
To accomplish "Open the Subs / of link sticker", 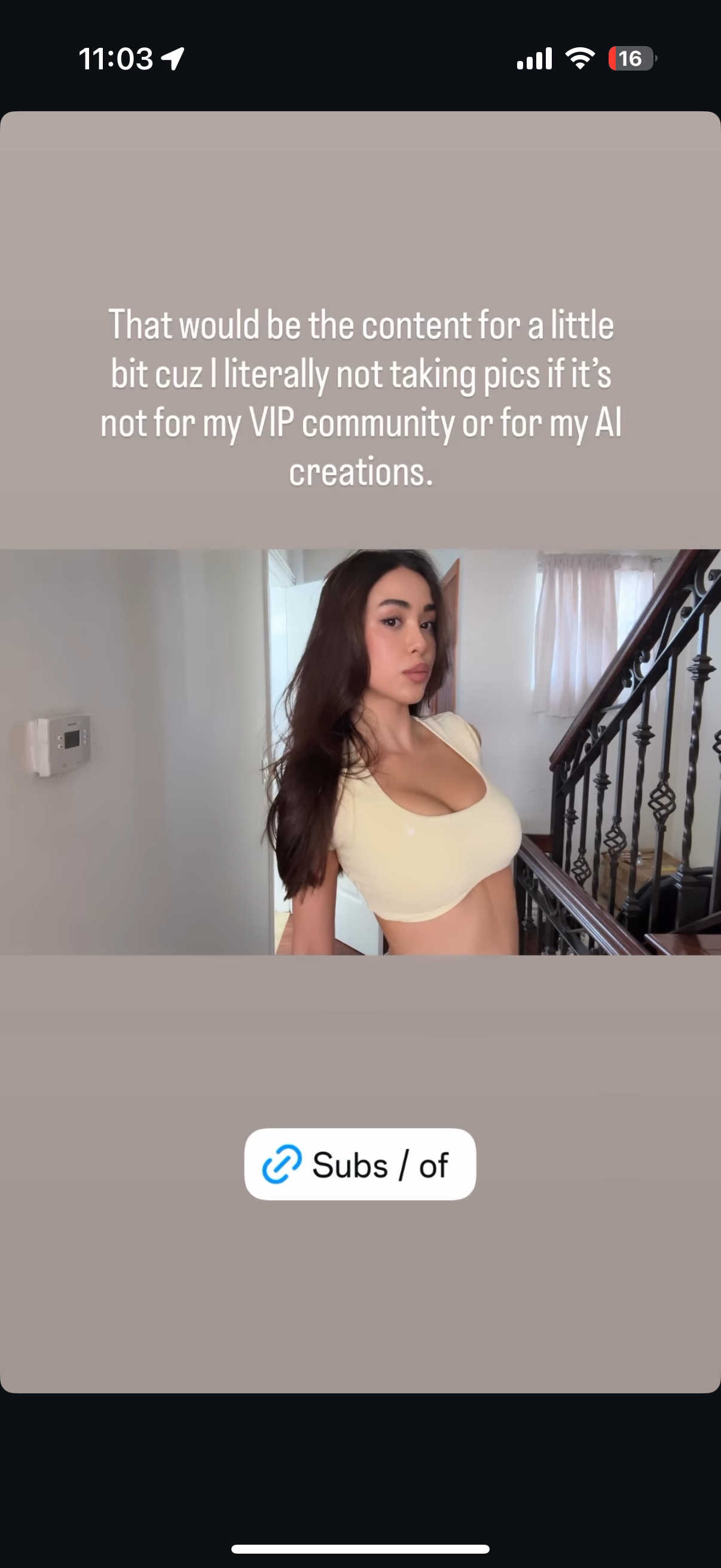I will click(x=359, y=1165).
